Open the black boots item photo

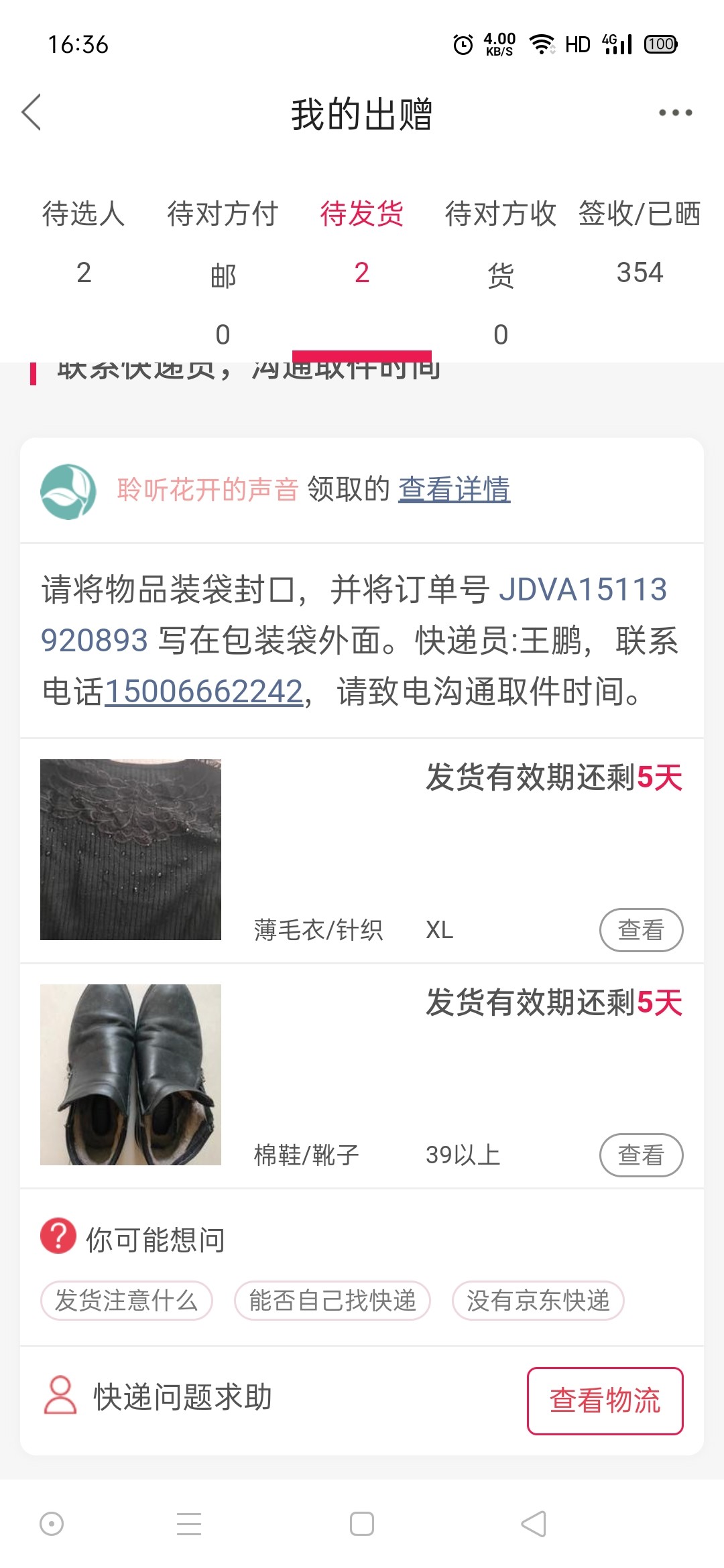131,1074
